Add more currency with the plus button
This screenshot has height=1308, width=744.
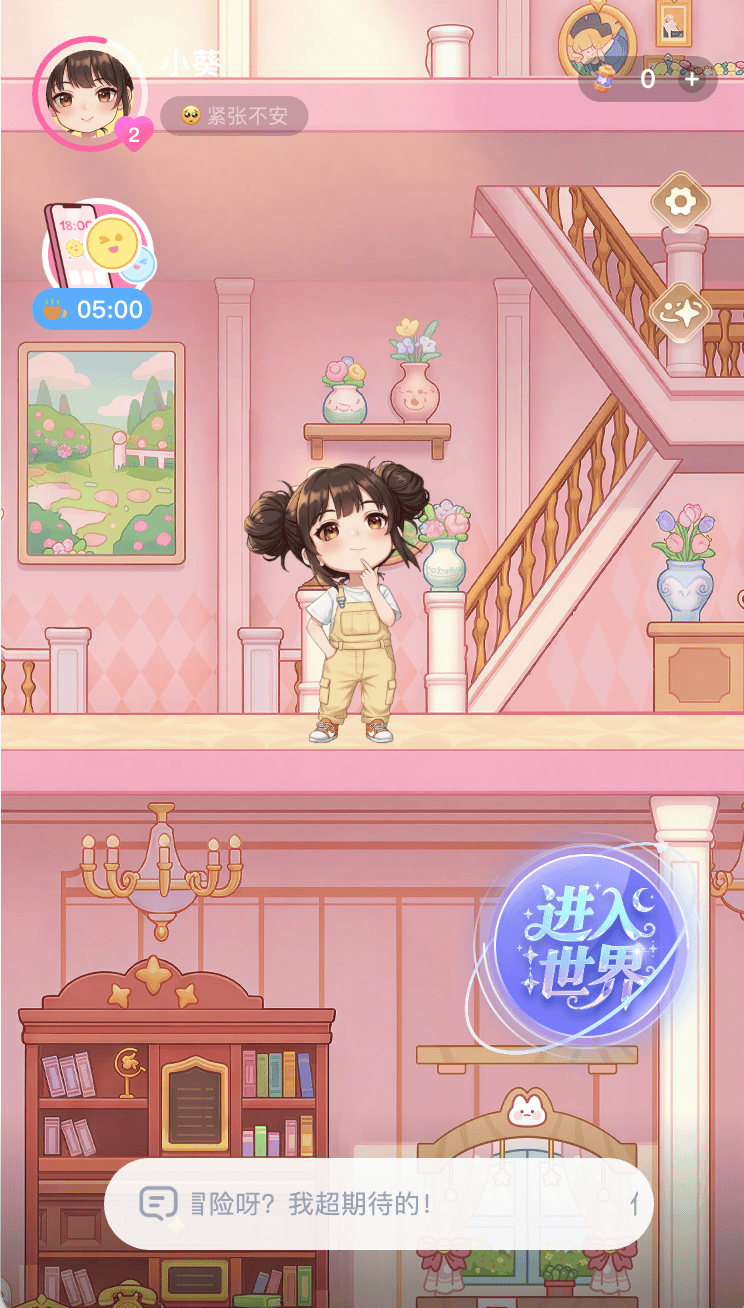click(692, 79)
